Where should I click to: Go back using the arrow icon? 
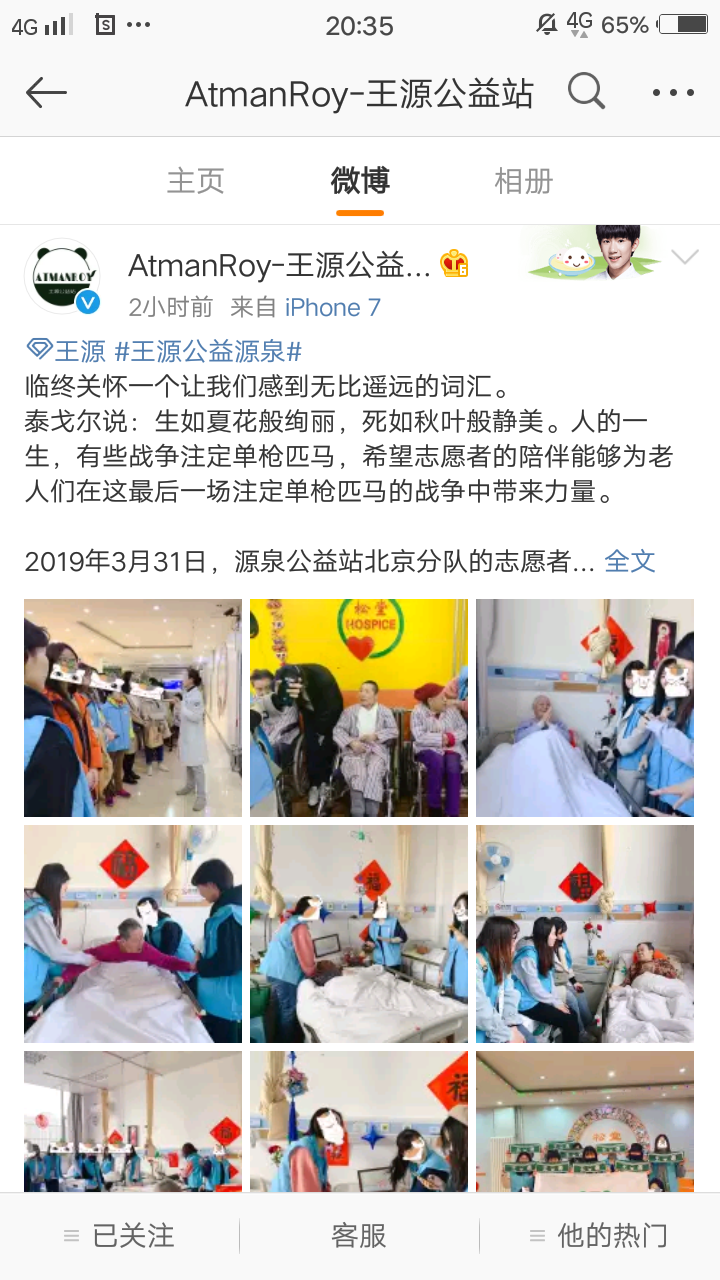pos(46,93)
